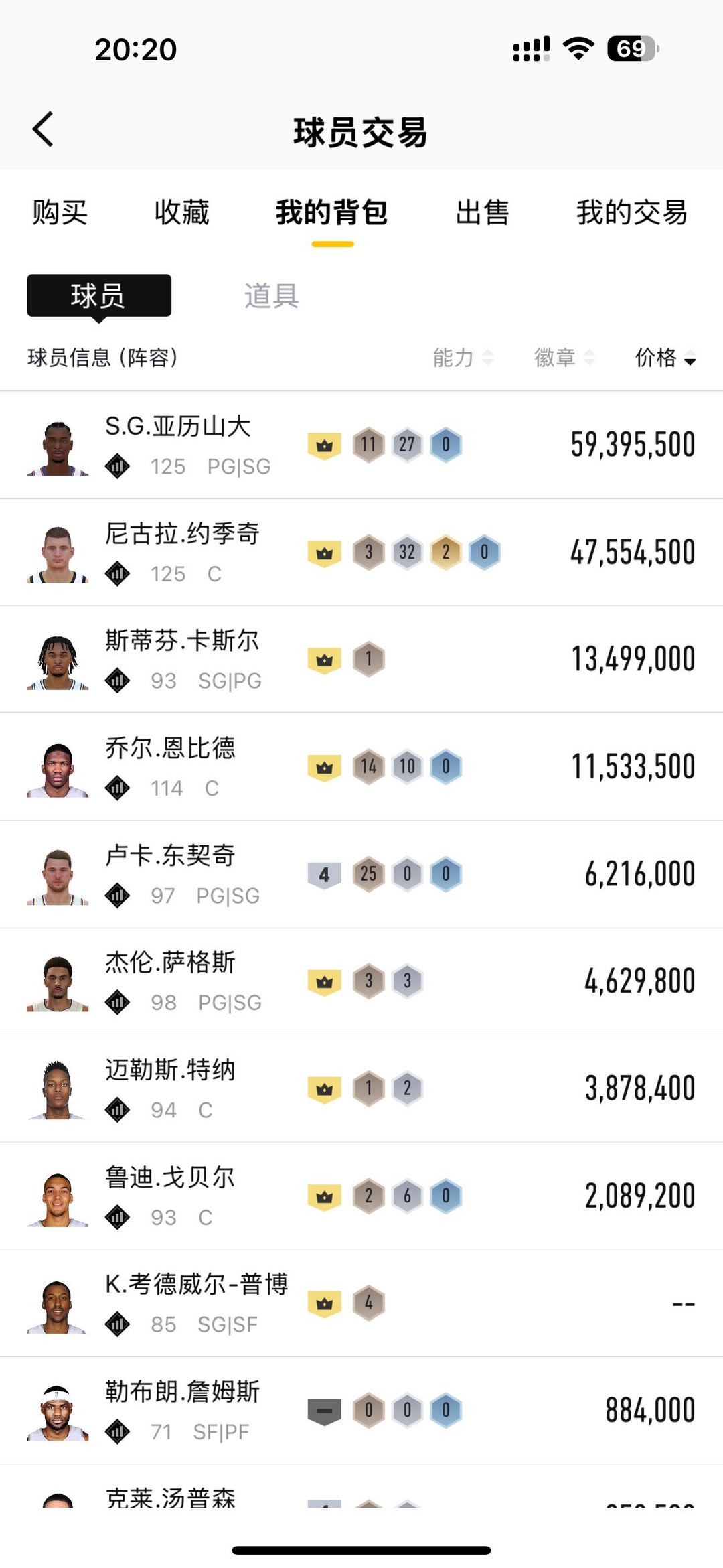Switch to the 我的交易 tab
Viewport: 723px width, 1568px height.
click(632, 213)
